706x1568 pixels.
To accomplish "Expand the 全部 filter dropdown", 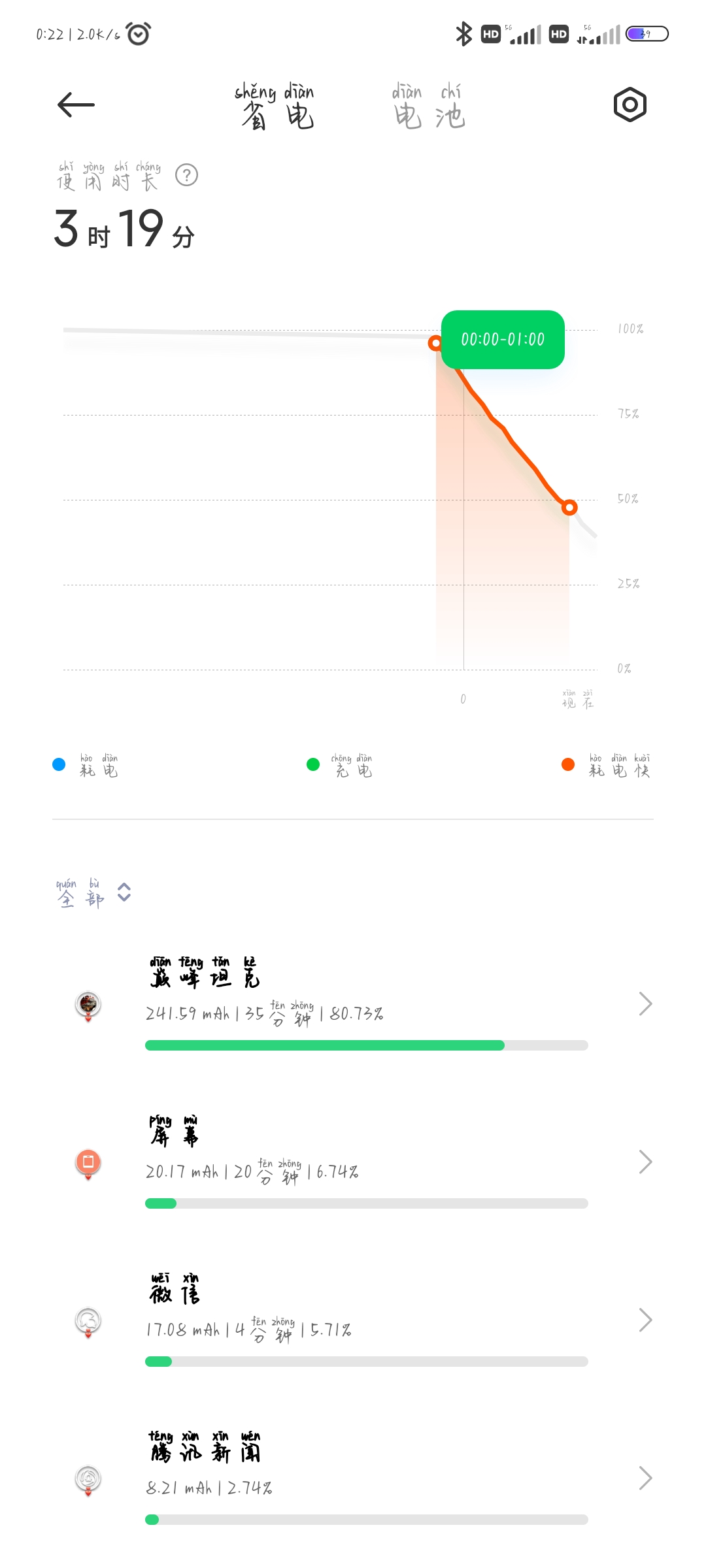I will 93,893.
